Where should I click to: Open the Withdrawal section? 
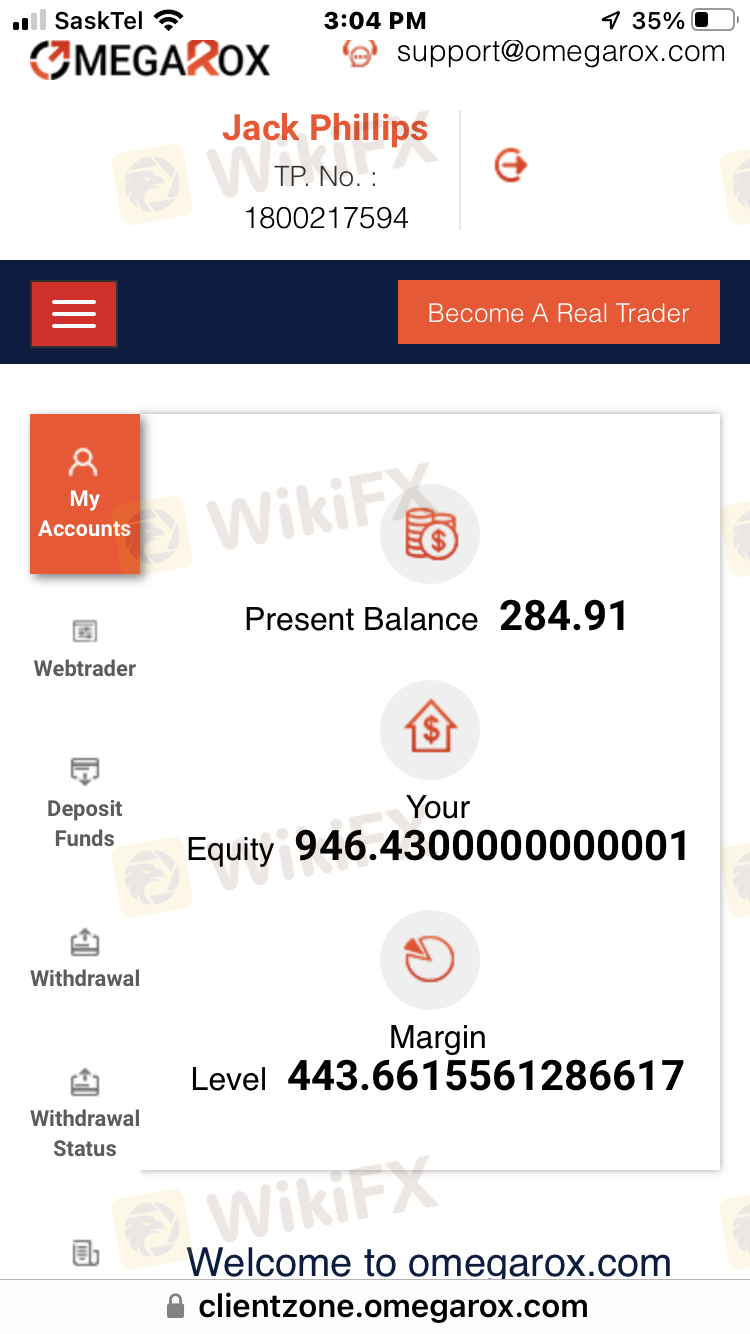85,959
